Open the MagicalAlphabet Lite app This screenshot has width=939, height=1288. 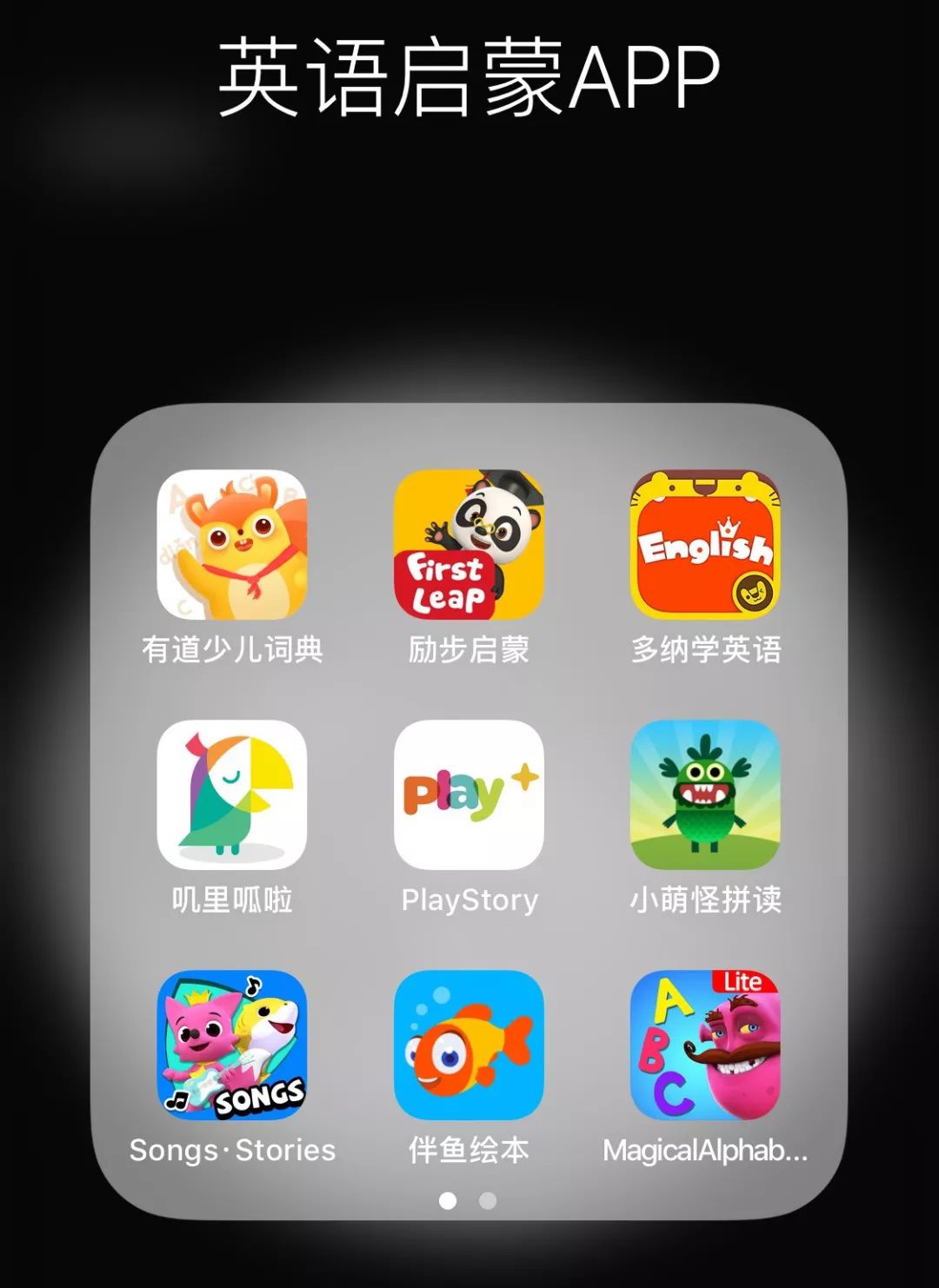coord(705,1045)
